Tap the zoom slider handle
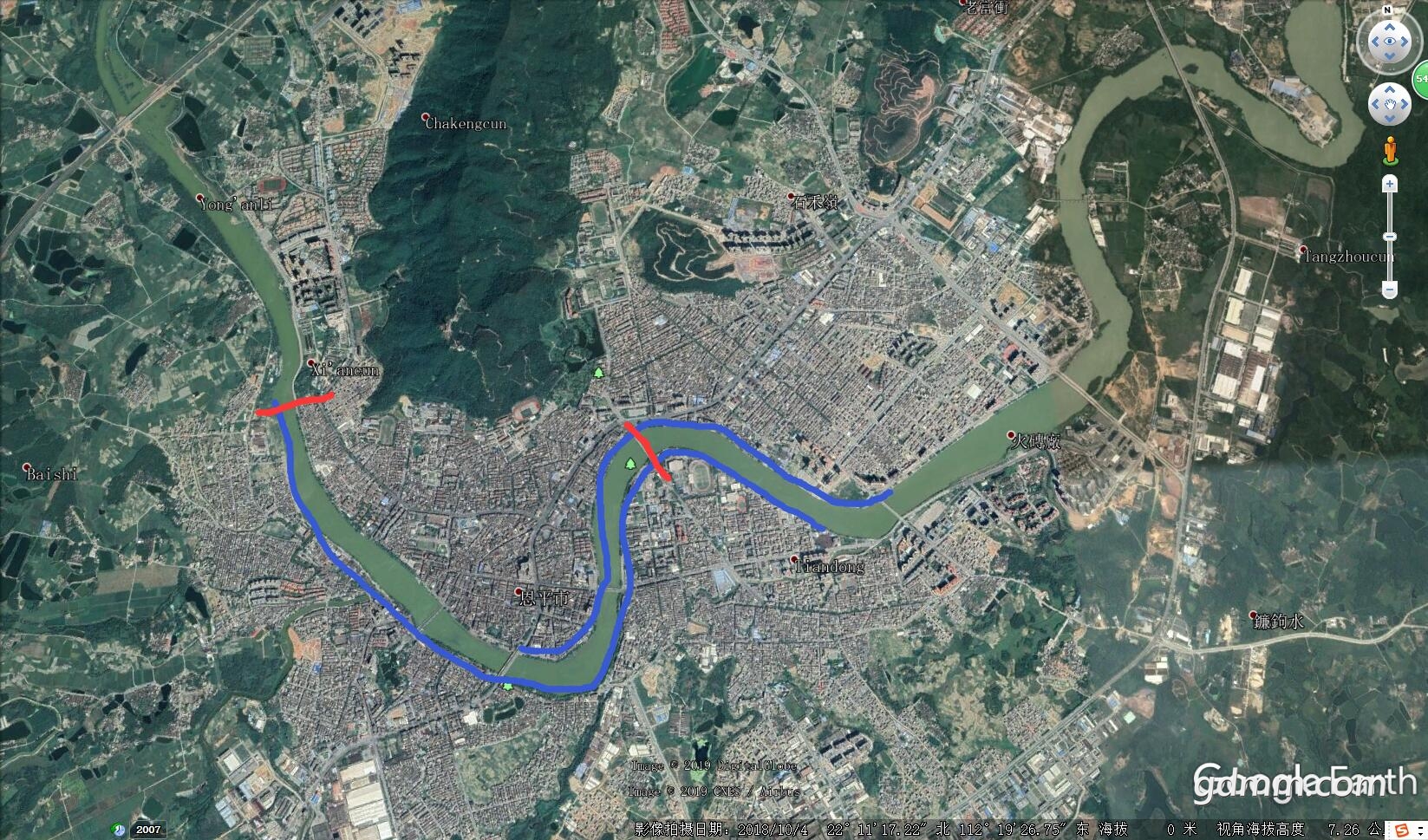 tap(1390, 237)
